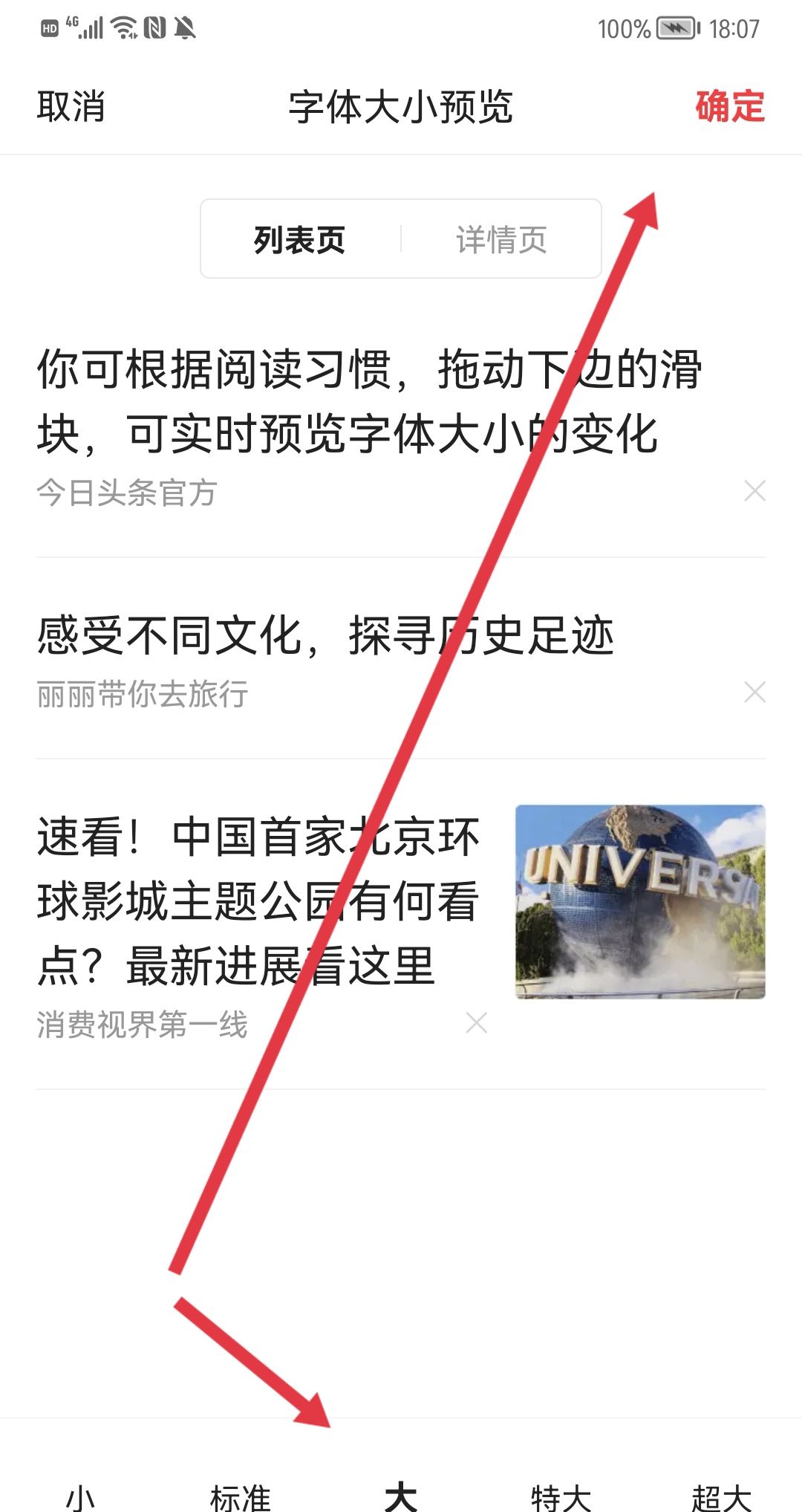Screen dimensions: 802x1512
Task: Dismiss the 今日头条官方 sample article
Action: [754, 491]
